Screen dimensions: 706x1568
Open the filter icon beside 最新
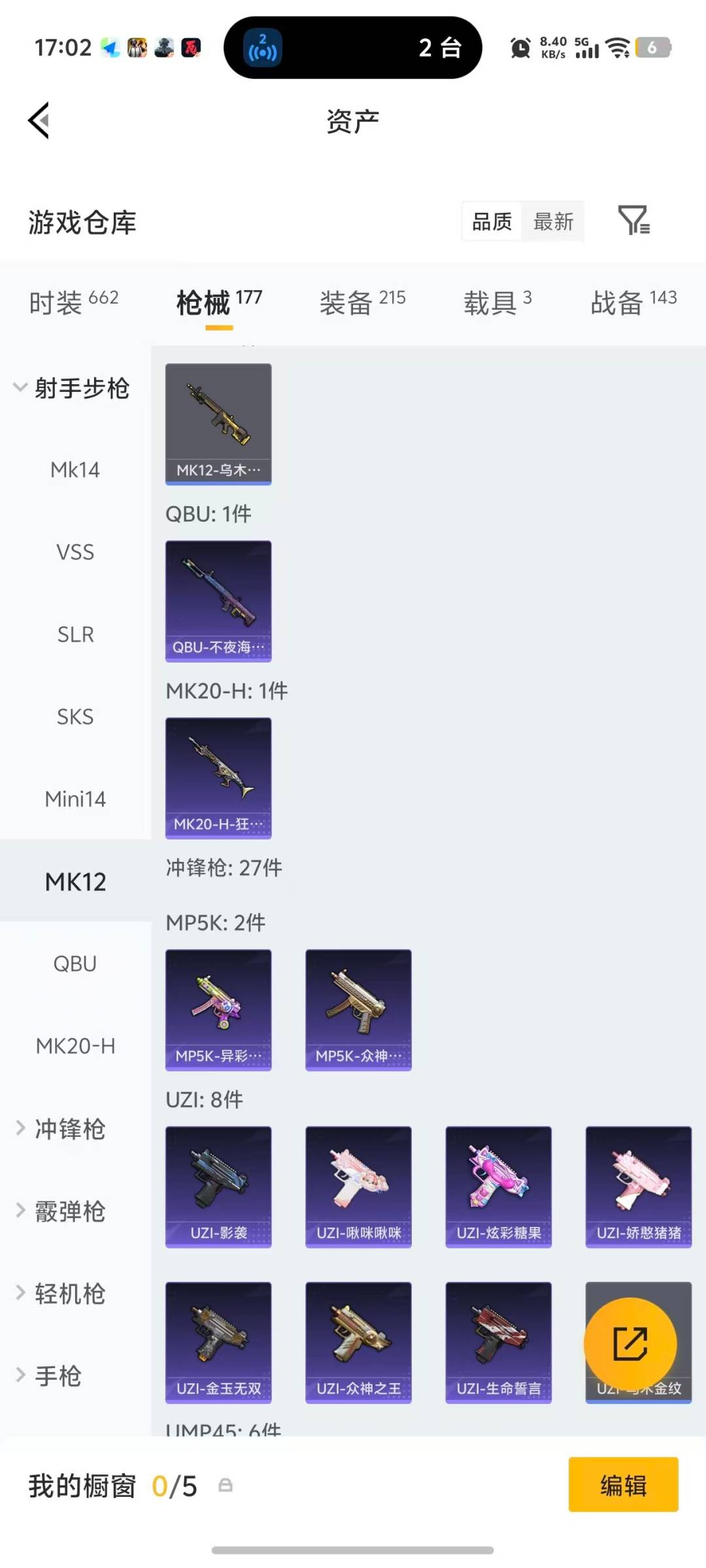pos(633,221)
